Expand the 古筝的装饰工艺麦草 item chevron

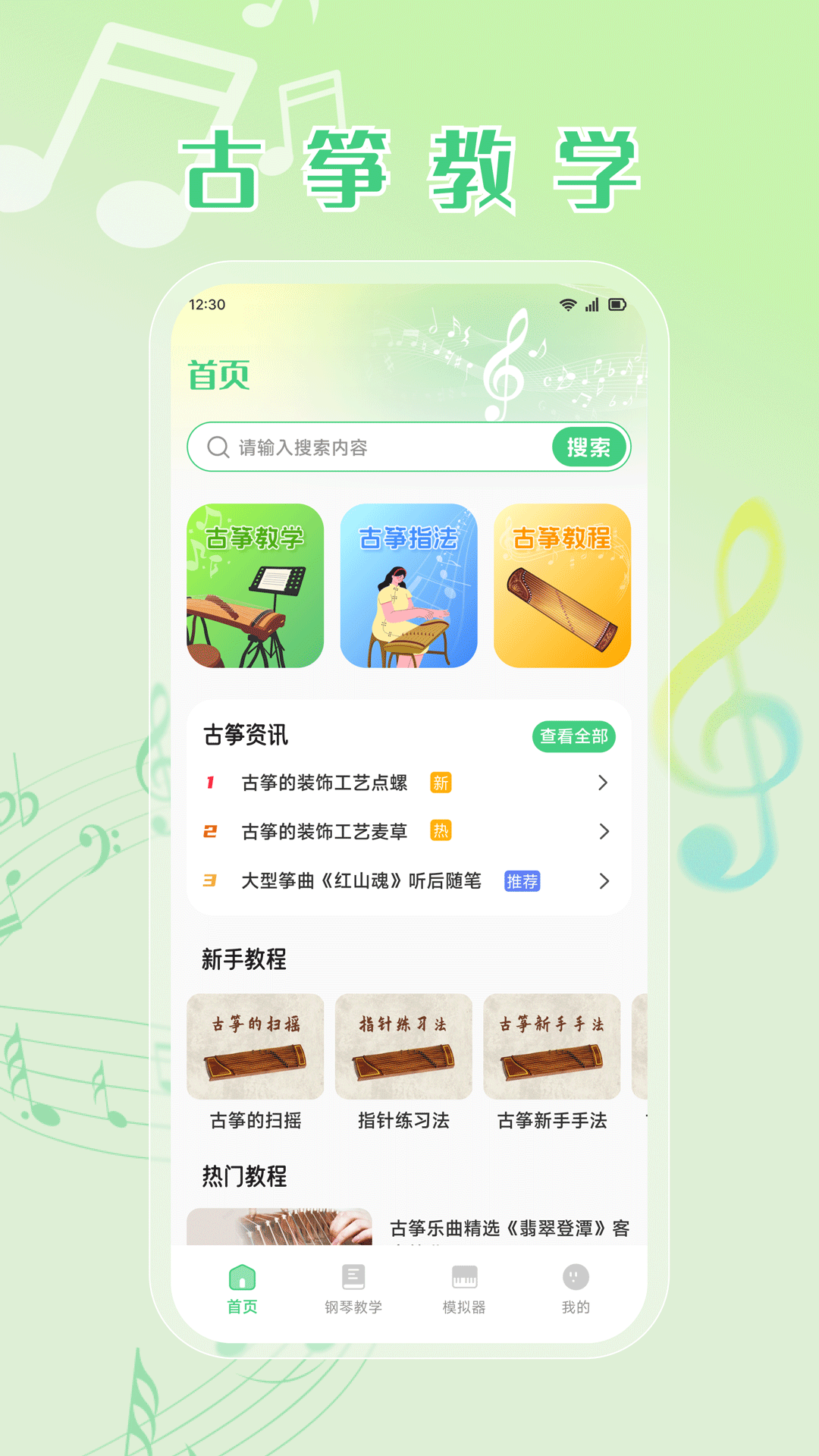[604, 832]
